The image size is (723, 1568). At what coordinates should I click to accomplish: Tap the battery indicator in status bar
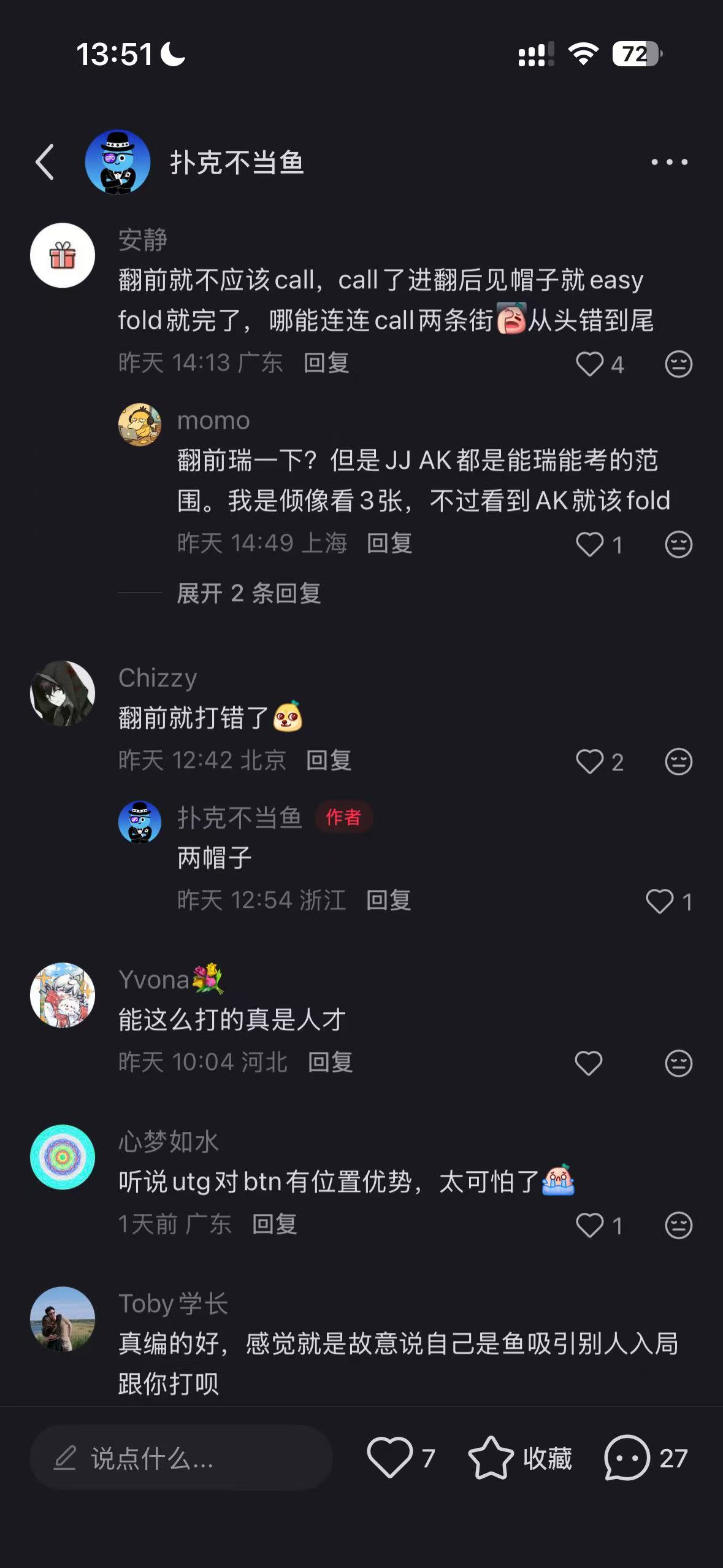pos(636,55)
